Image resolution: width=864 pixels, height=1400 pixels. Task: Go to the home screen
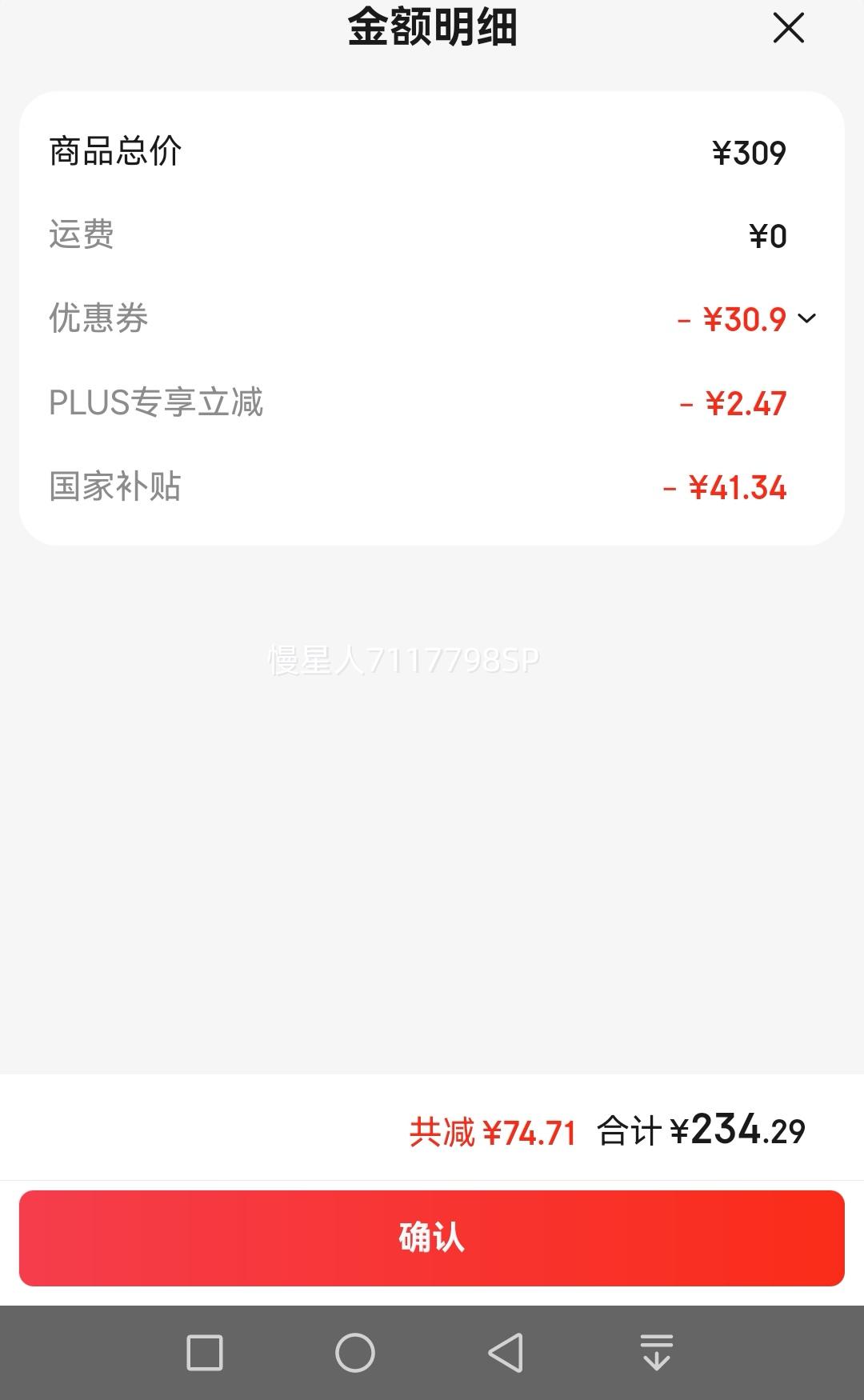(x=355, y=1353)
